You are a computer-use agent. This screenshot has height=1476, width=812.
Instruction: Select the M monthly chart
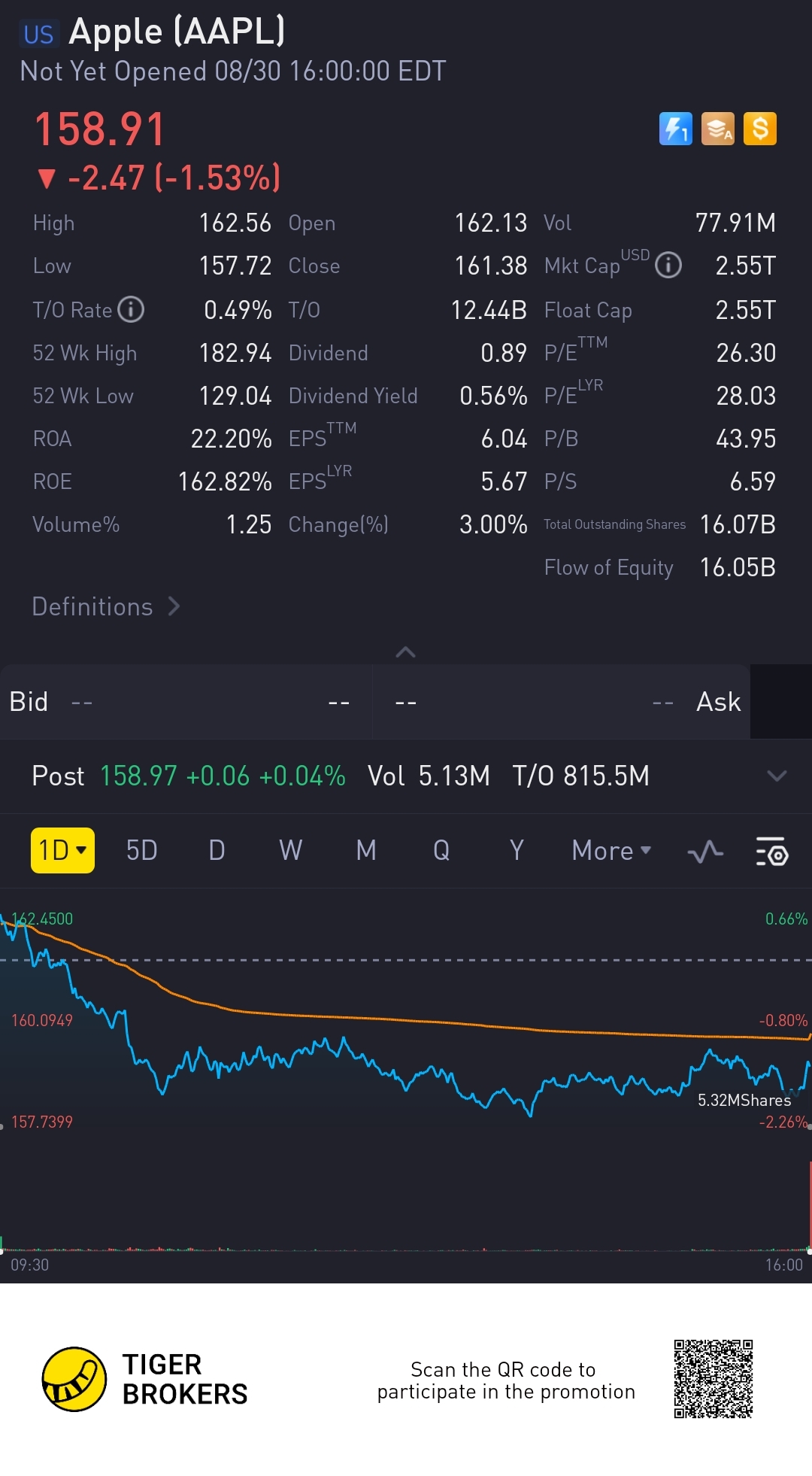366,850
